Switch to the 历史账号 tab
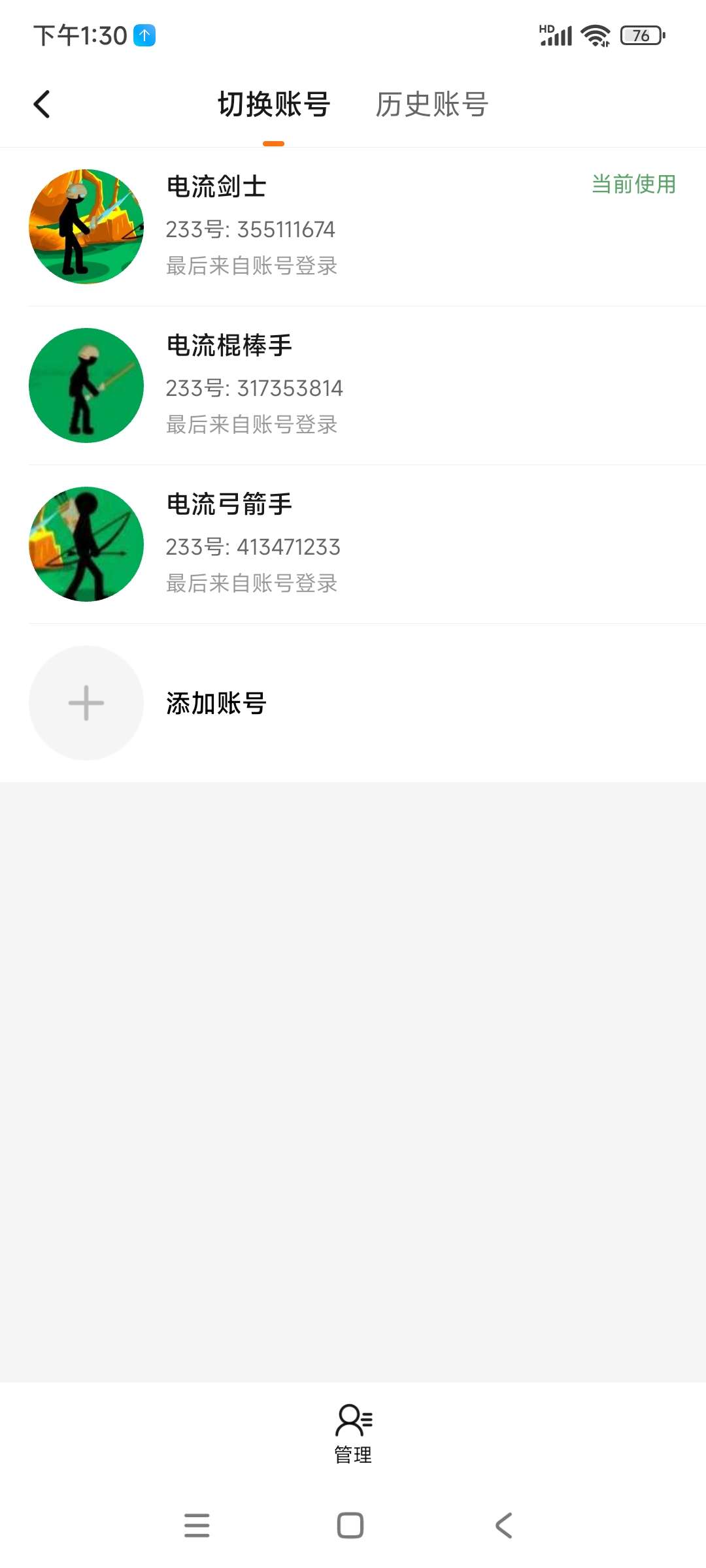This screenshot has width=706, height=1568. 431,105
